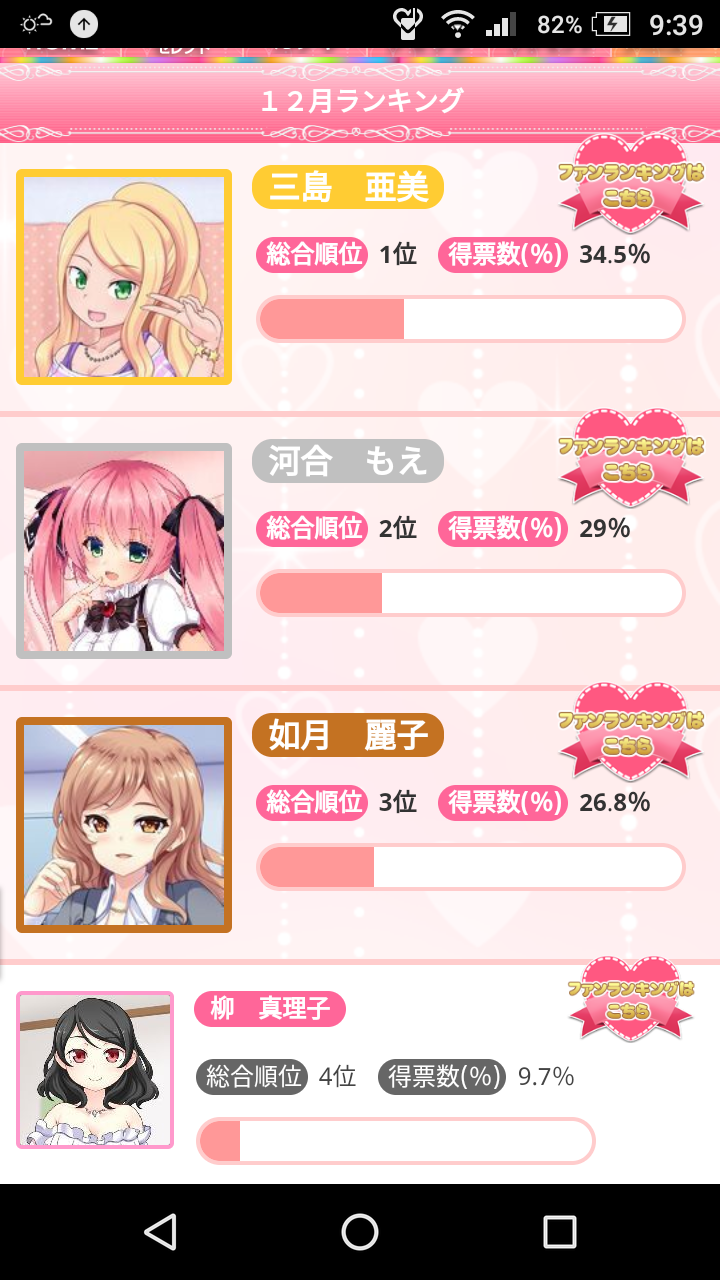
Task: Return to the home screen
Action: pyautogui.click(x=360, y=1232)
